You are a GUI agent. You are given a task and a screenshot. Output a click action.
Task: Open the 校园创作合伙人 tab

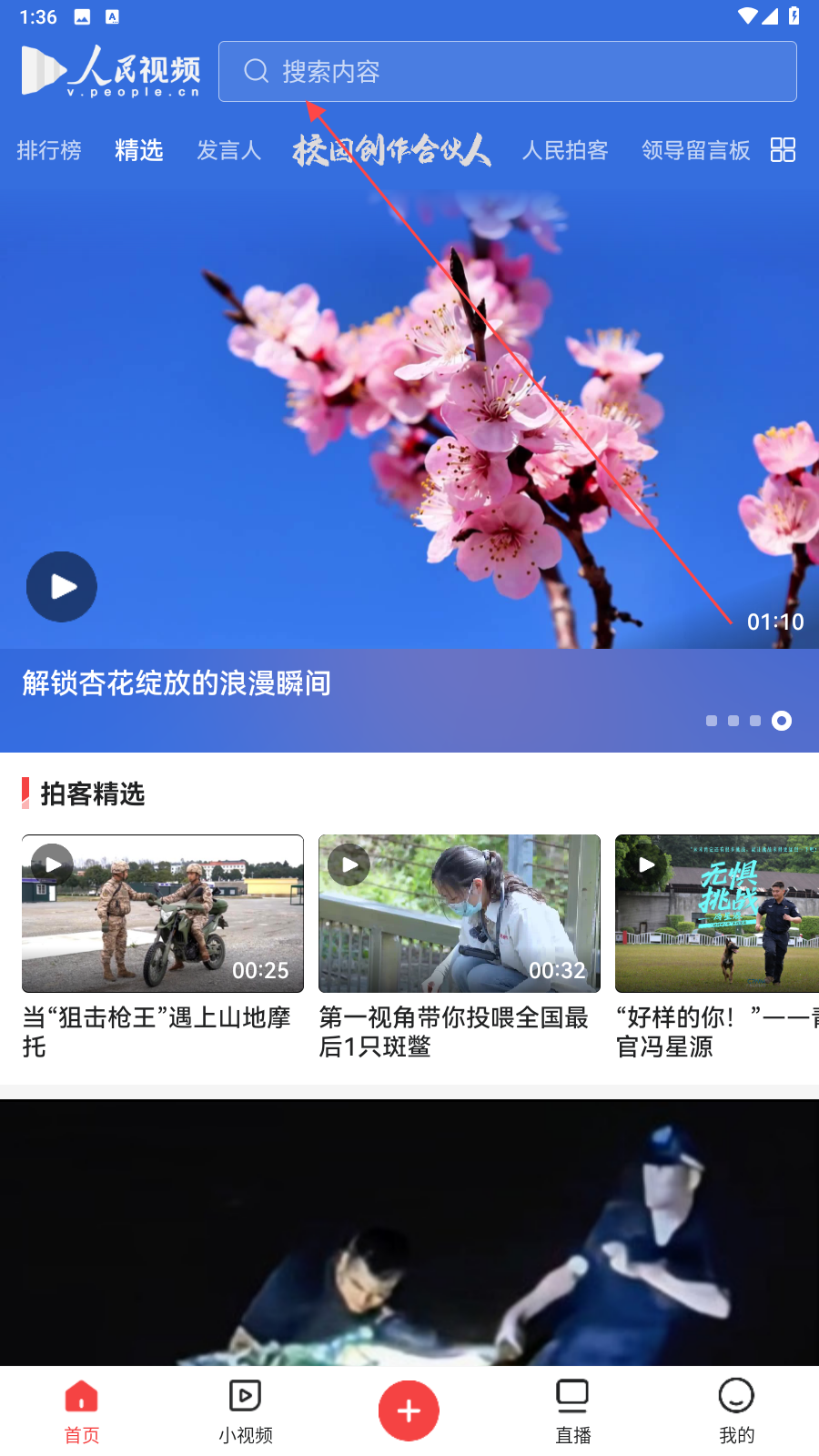click(391, 150)
